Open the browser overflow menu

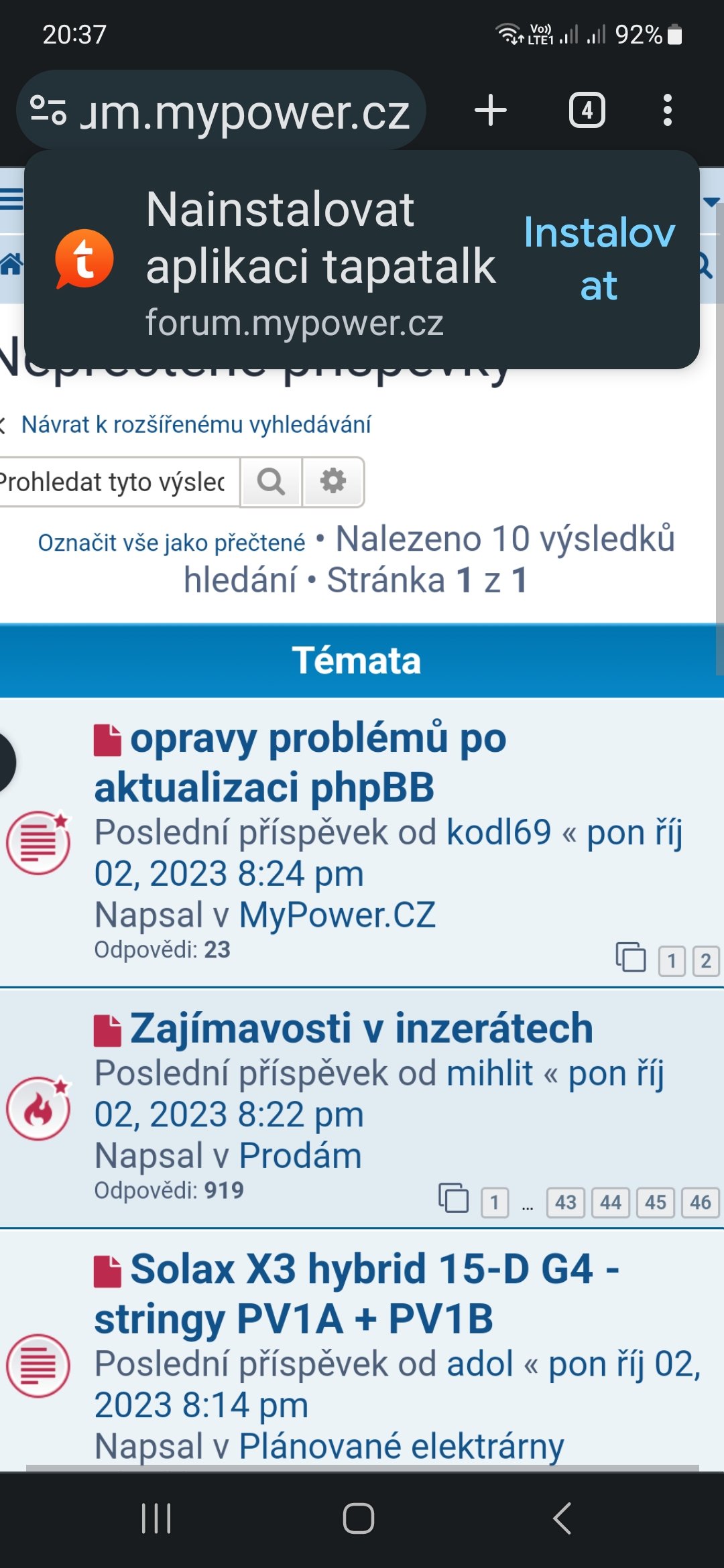coord(667,111)
